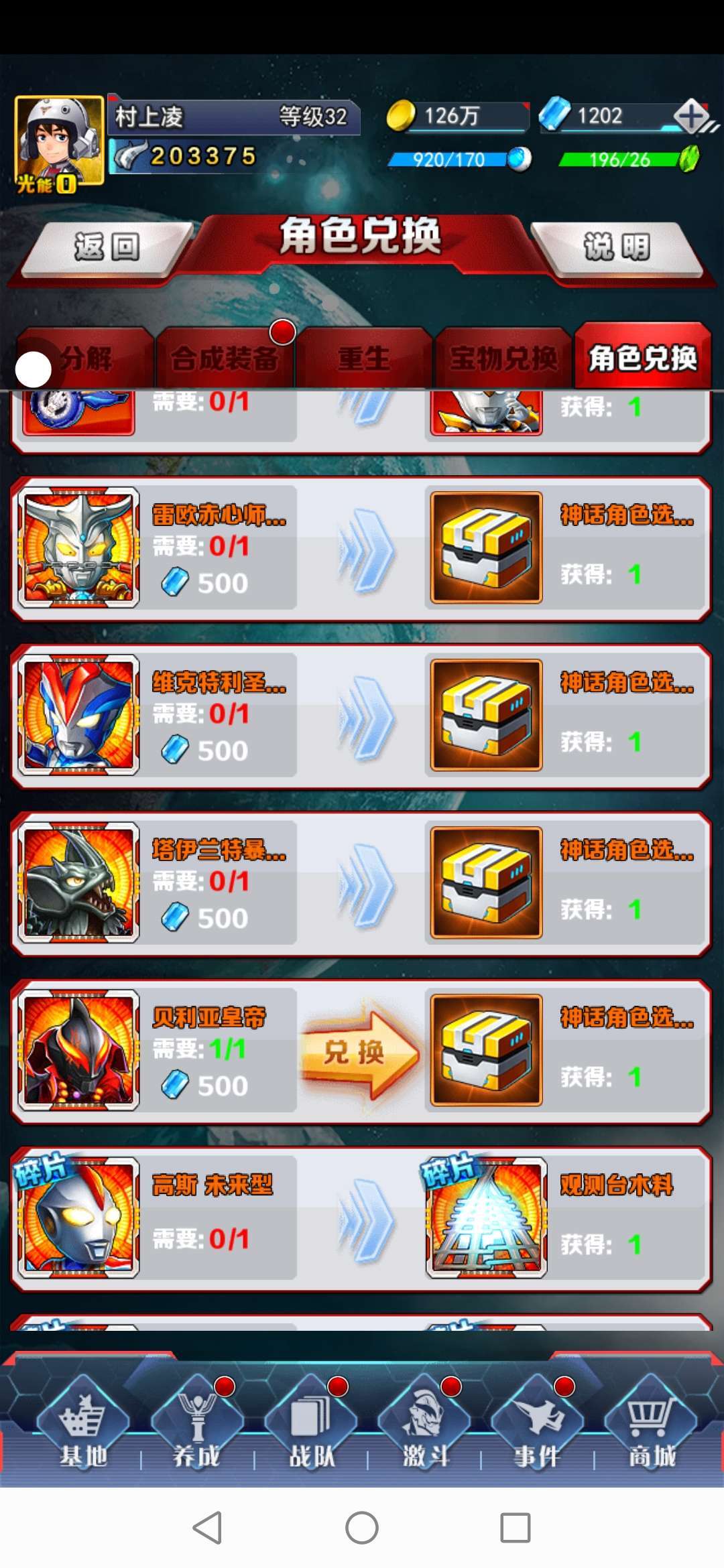Viewport: 724px width, 1568px height.
Task: Tap the 贝利亚皇帝 character icon
Action: point(79,1050)
